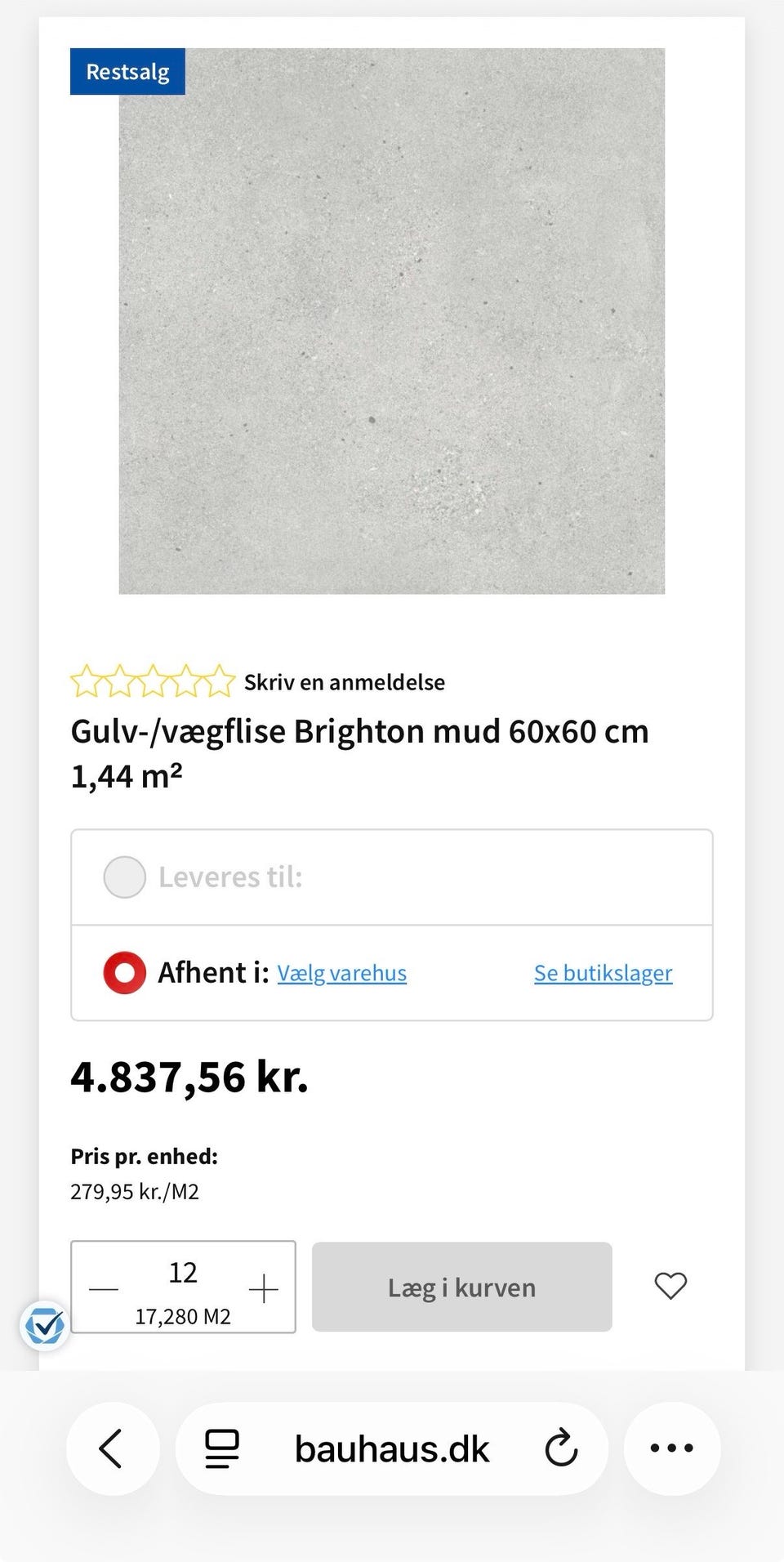Add the tile to favorites via heart icon
This screenshot has width=784, height=1562.
[670, 1286]
